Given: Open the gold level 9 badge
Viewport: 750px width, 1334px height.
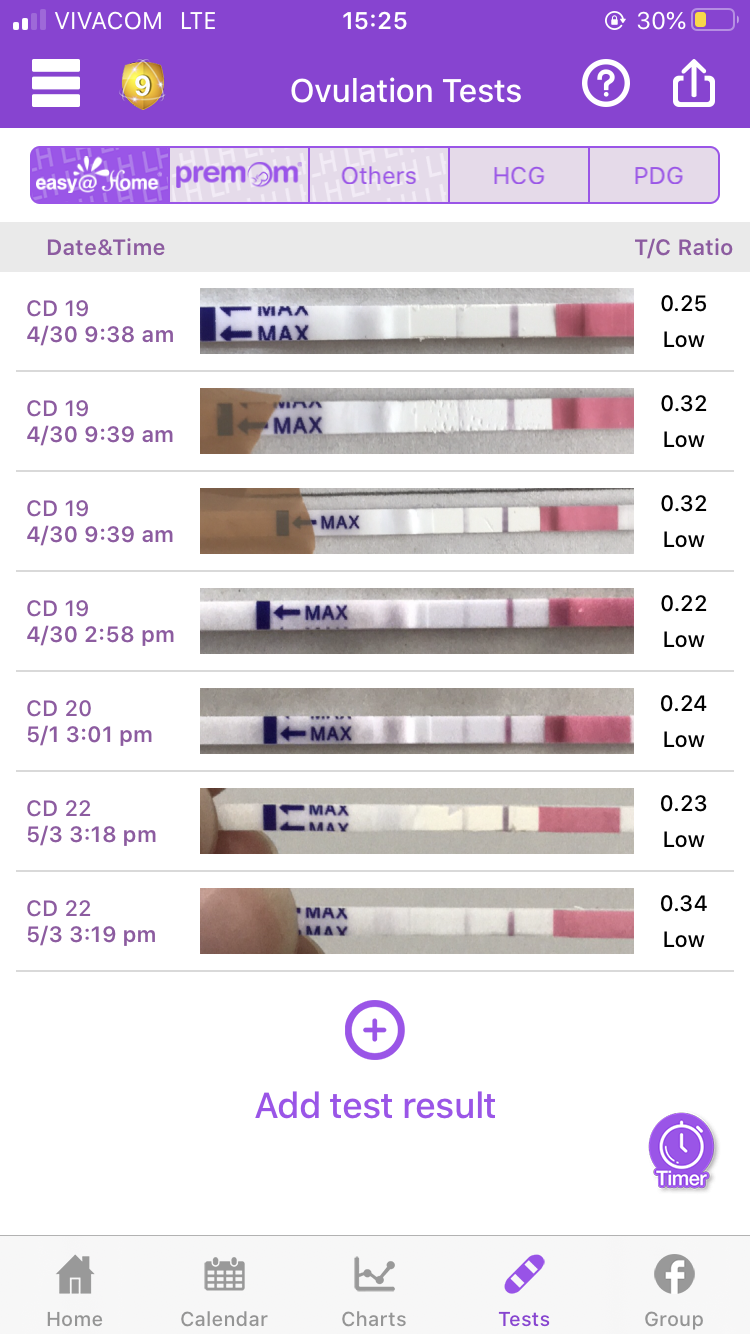Looking at the screenshot, I should click(x=143, y=86).
